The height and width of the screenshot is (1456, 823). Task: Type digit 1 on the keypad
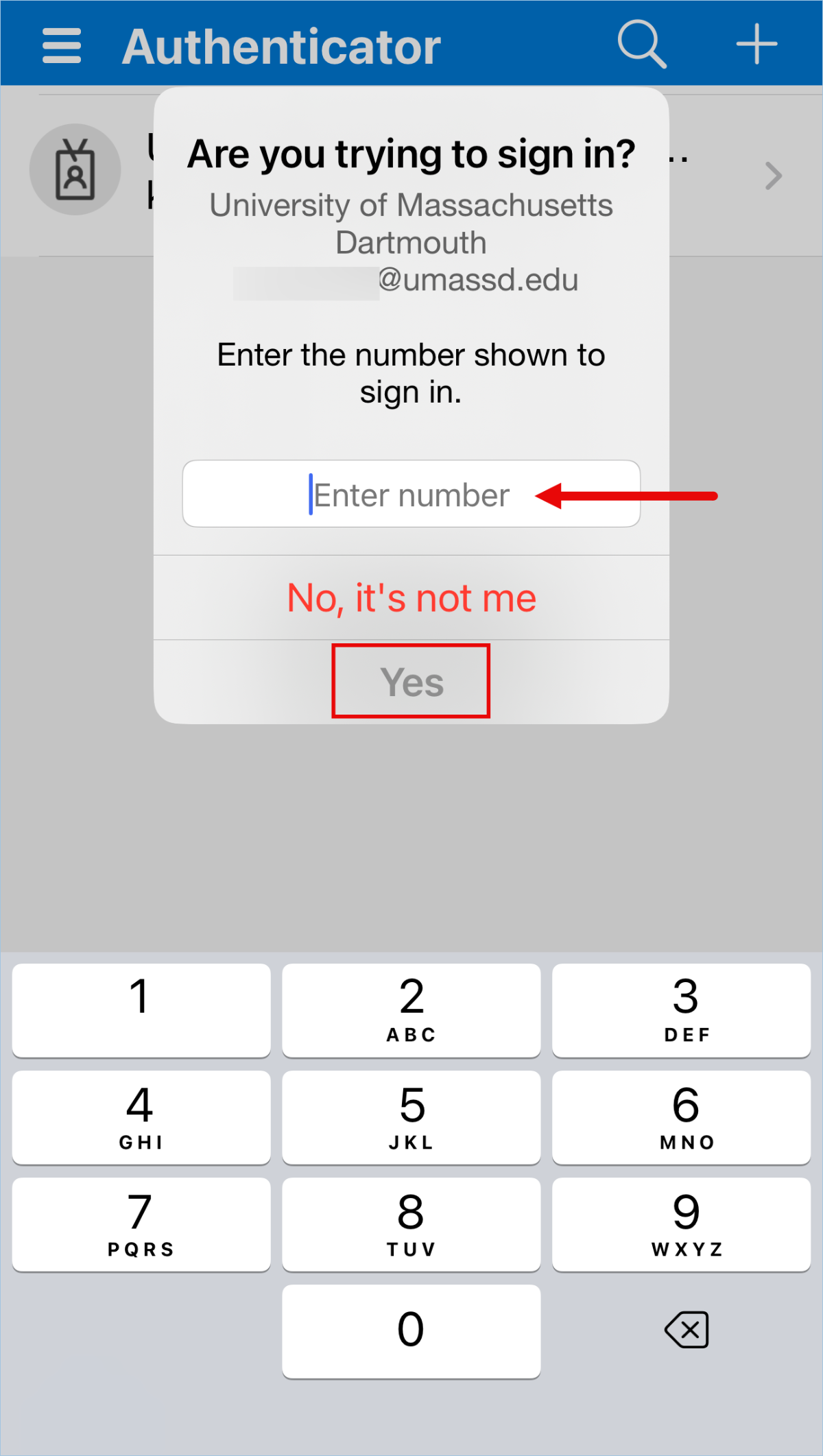[141, 1010]
